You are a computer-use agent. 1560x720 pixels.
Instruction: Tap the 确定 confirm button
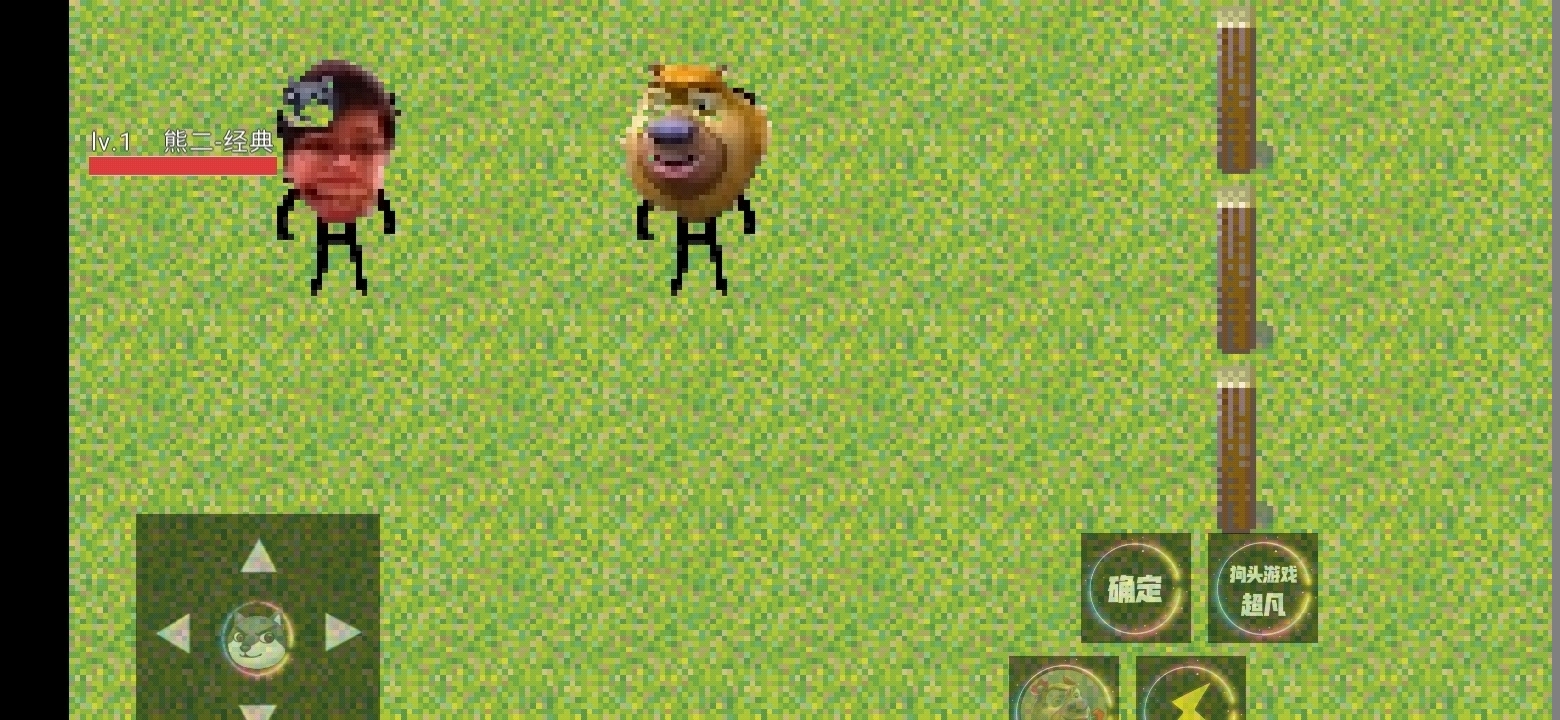(1135, 588)
